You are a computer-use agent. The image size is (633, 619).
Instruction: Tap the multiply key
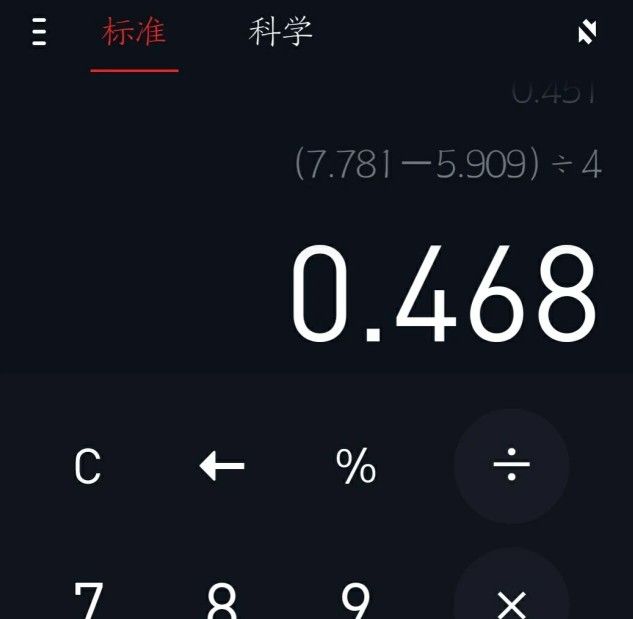click(511, 600)
